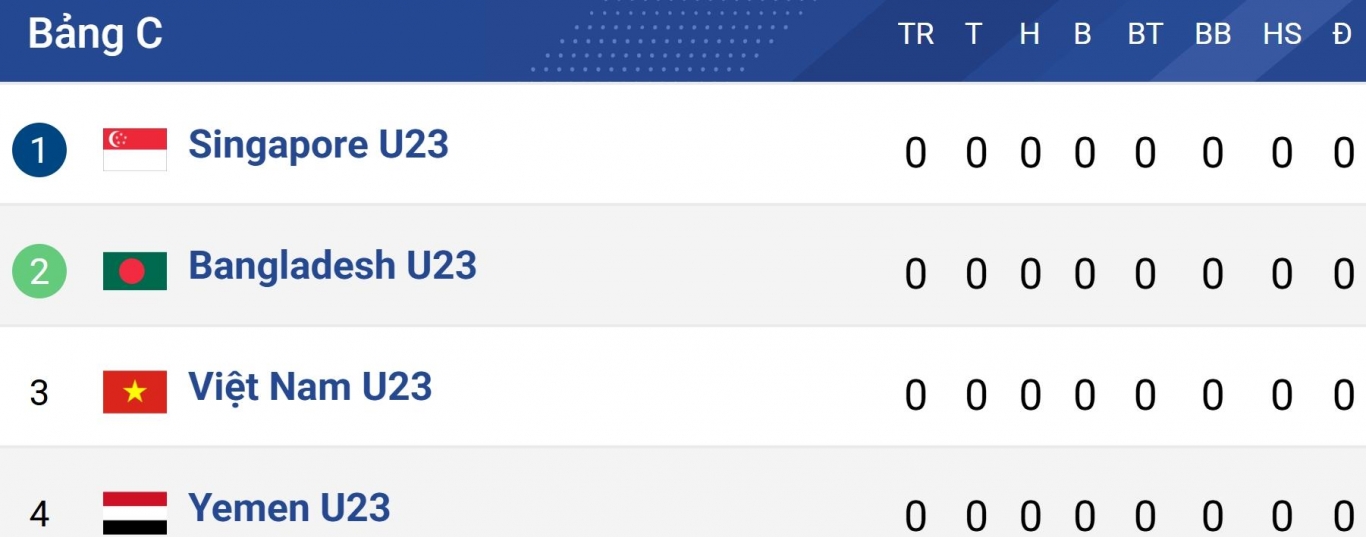Viewport: 1366px width, 537px height.
Task: Open the Việt Nam U23 team row
Action: pos(310,388)
